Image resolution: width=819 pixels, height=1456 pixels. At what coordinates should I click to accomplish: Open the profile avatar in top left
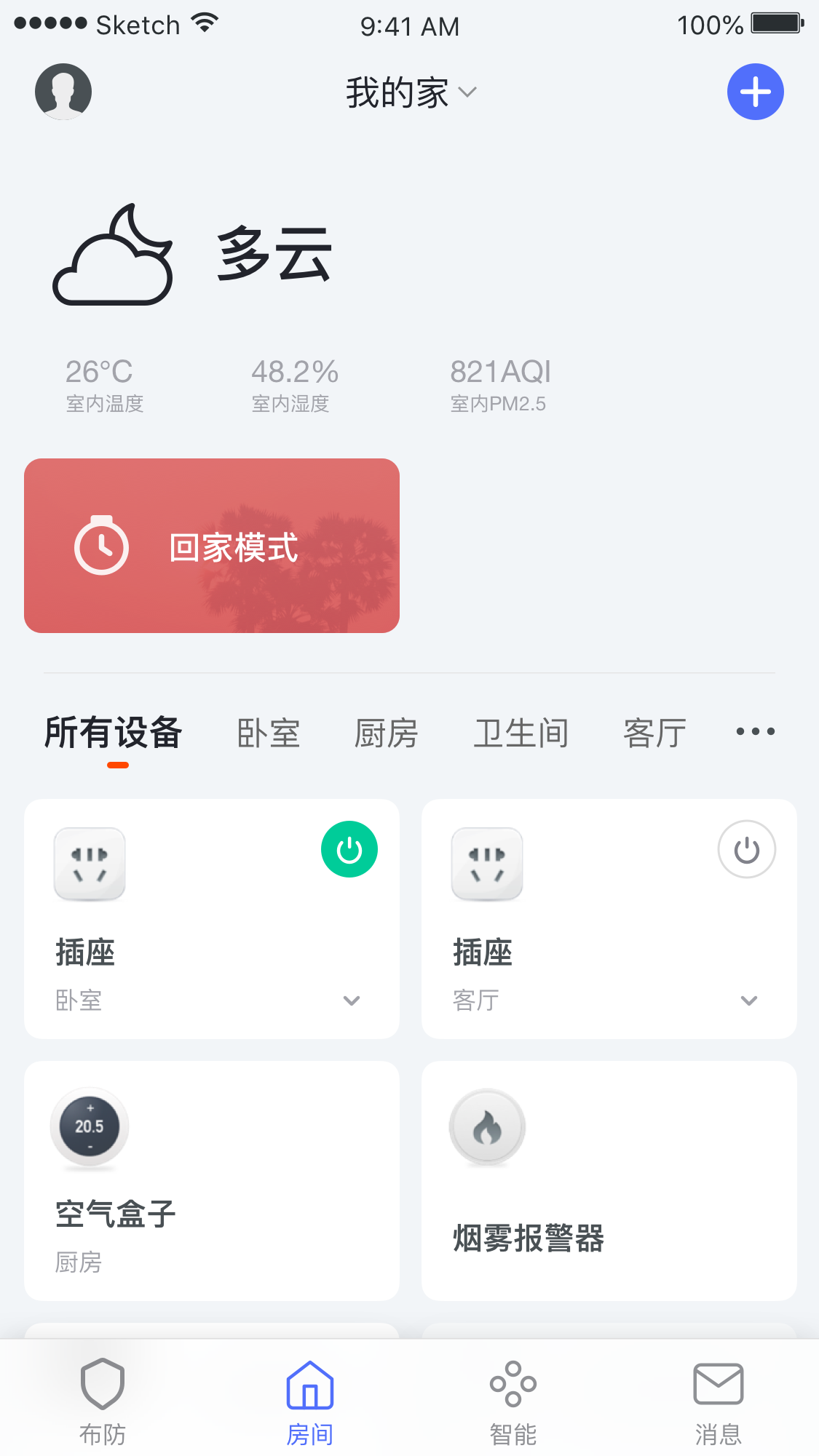click(63, 90)
